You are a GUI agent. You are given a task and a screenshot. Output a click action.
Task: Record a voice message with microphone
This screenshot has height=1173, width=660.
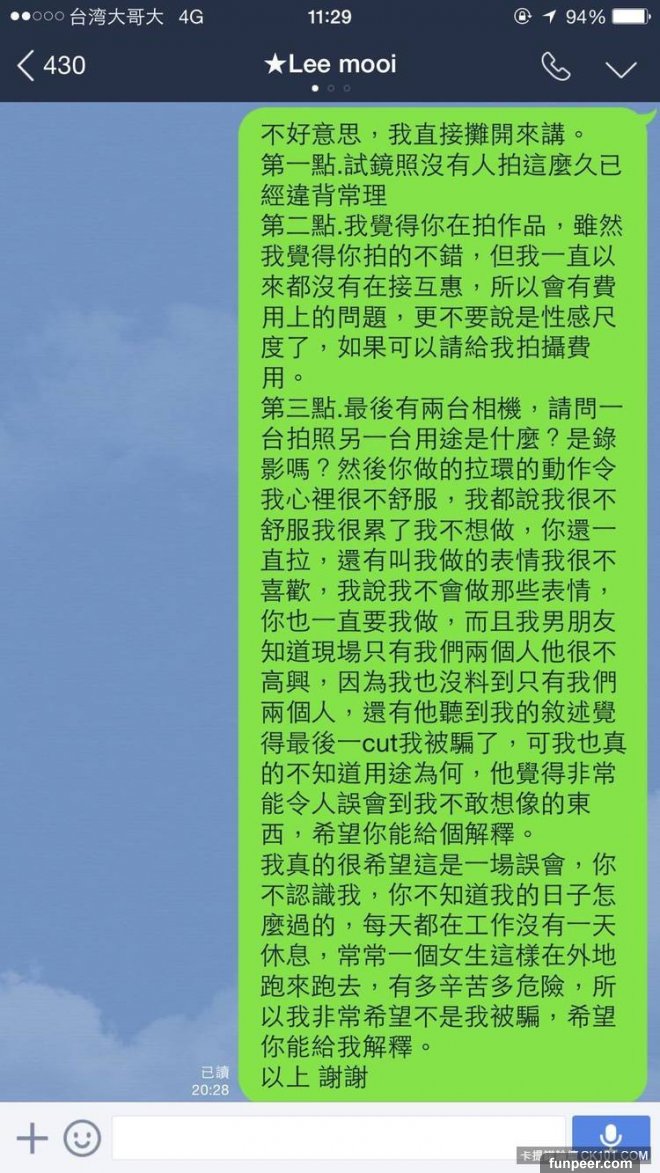click(610, 1137)
